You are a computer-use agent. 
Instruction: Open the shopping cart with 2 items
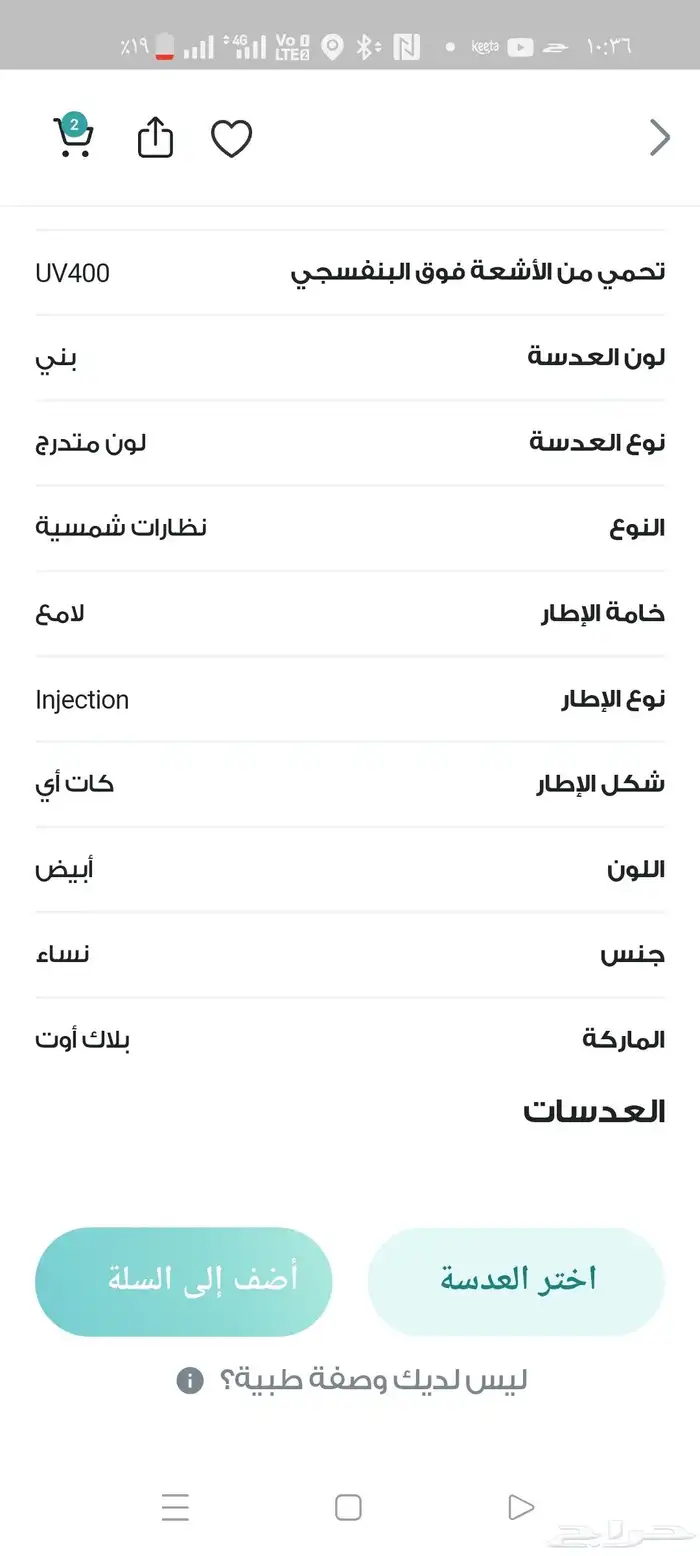point(72,138)
